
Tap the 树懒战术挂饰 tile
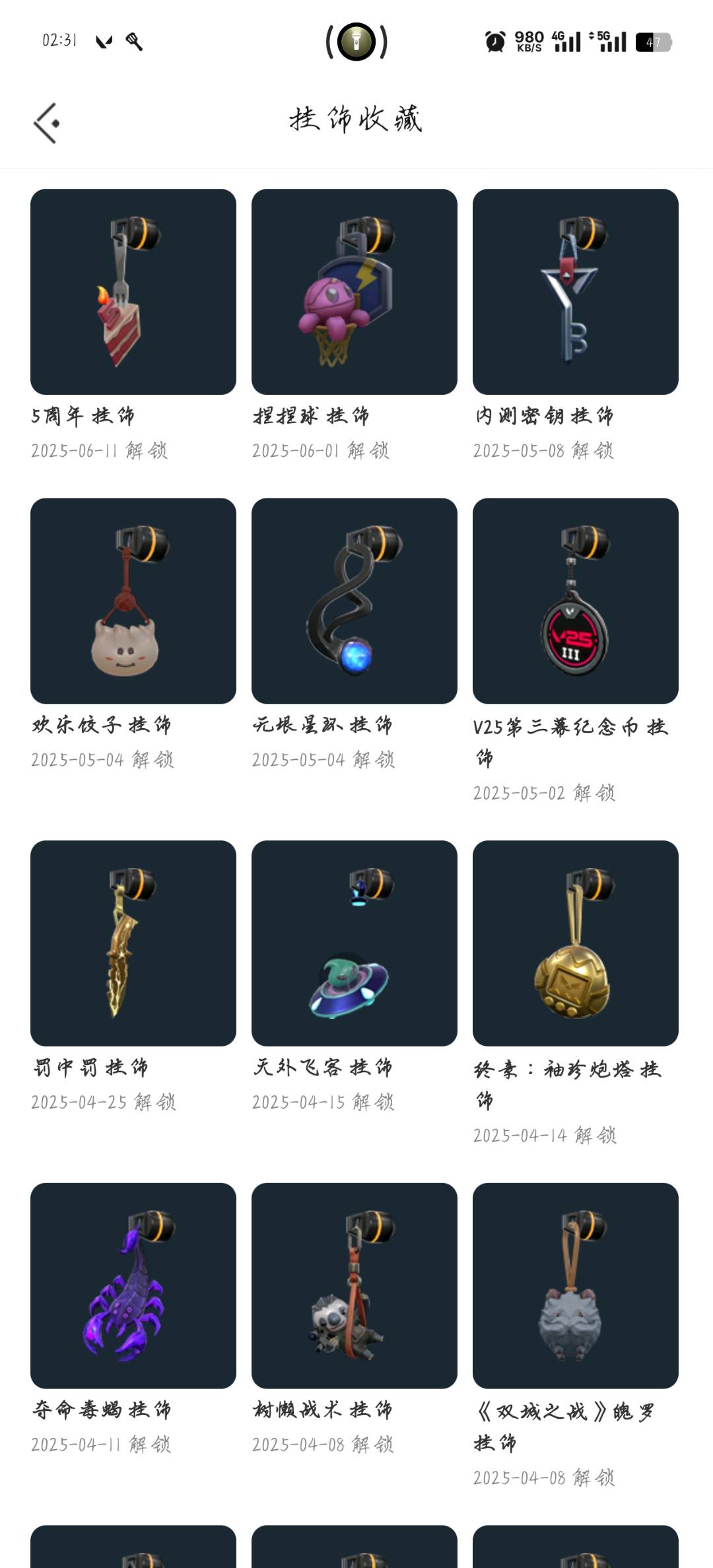tap(355, 1285)
